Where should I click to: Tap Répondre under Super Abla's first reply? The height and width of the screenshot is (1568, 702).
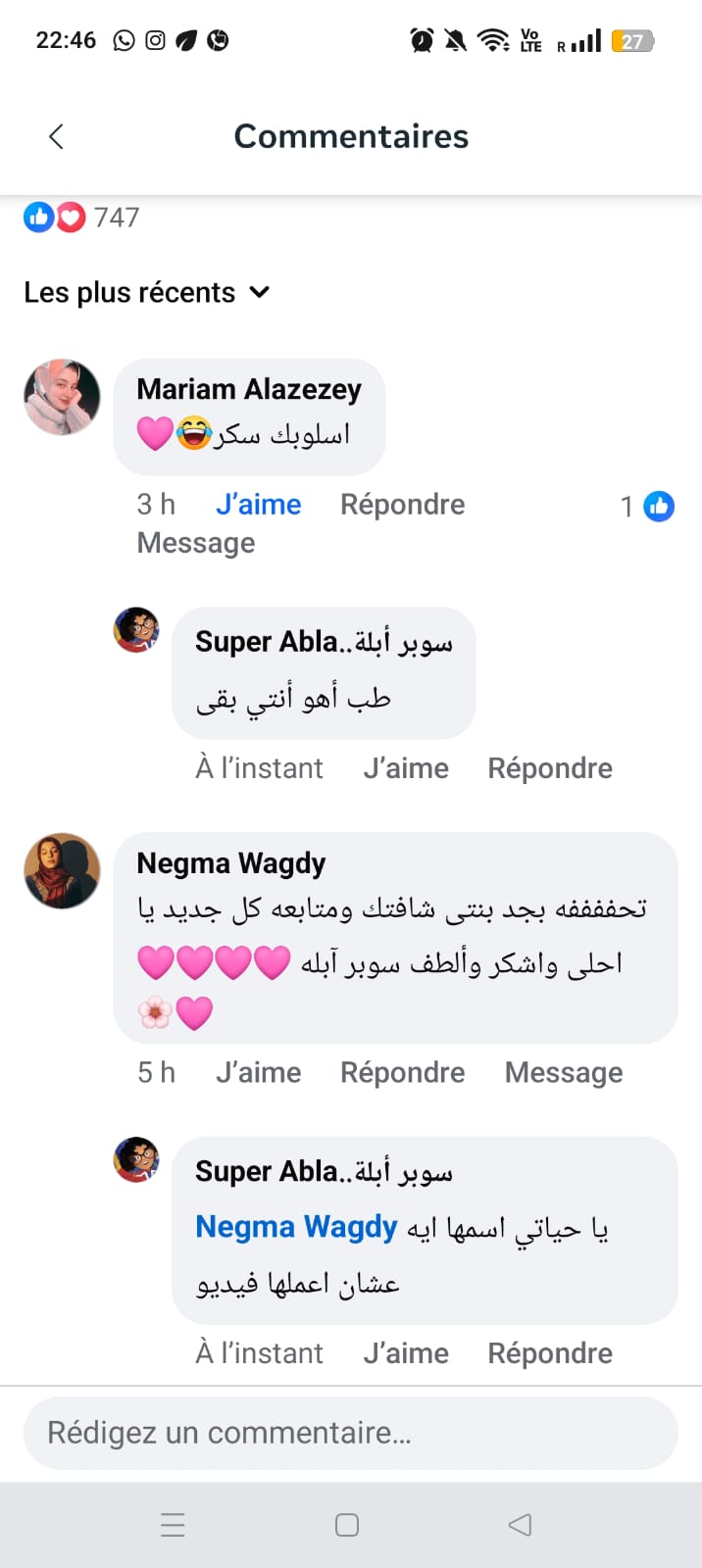coord(550,768)
